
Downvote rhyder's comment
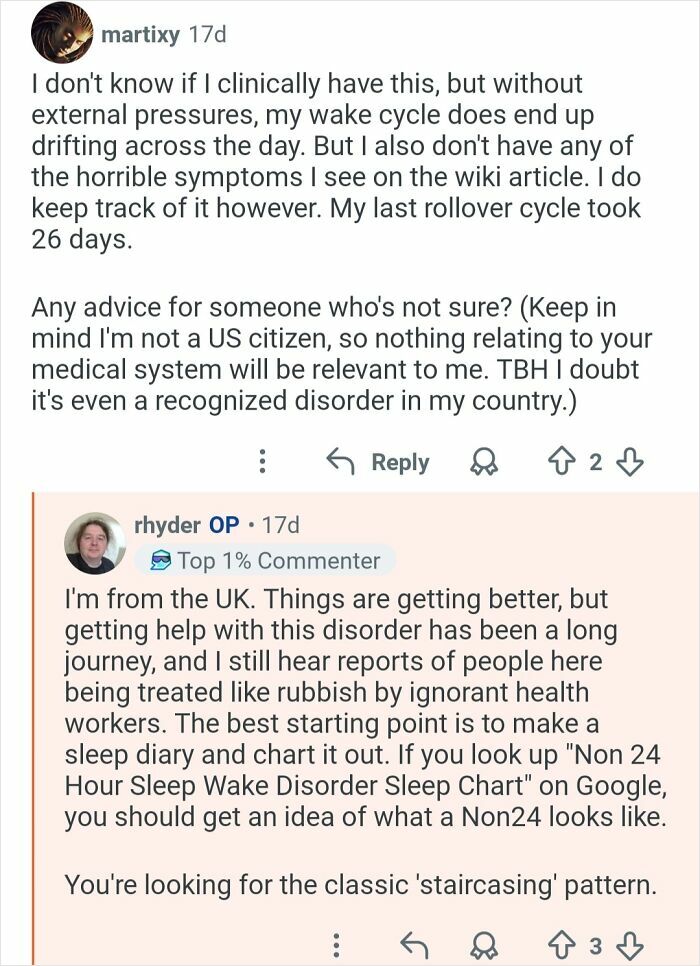pyautogui.click(x=630, y=944)
